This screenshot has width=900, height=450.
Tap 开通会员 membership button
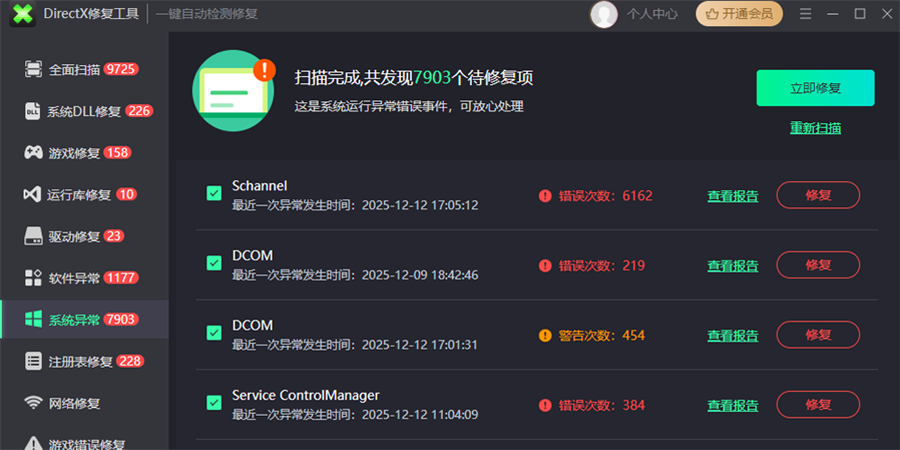click(x=739, y=14)
